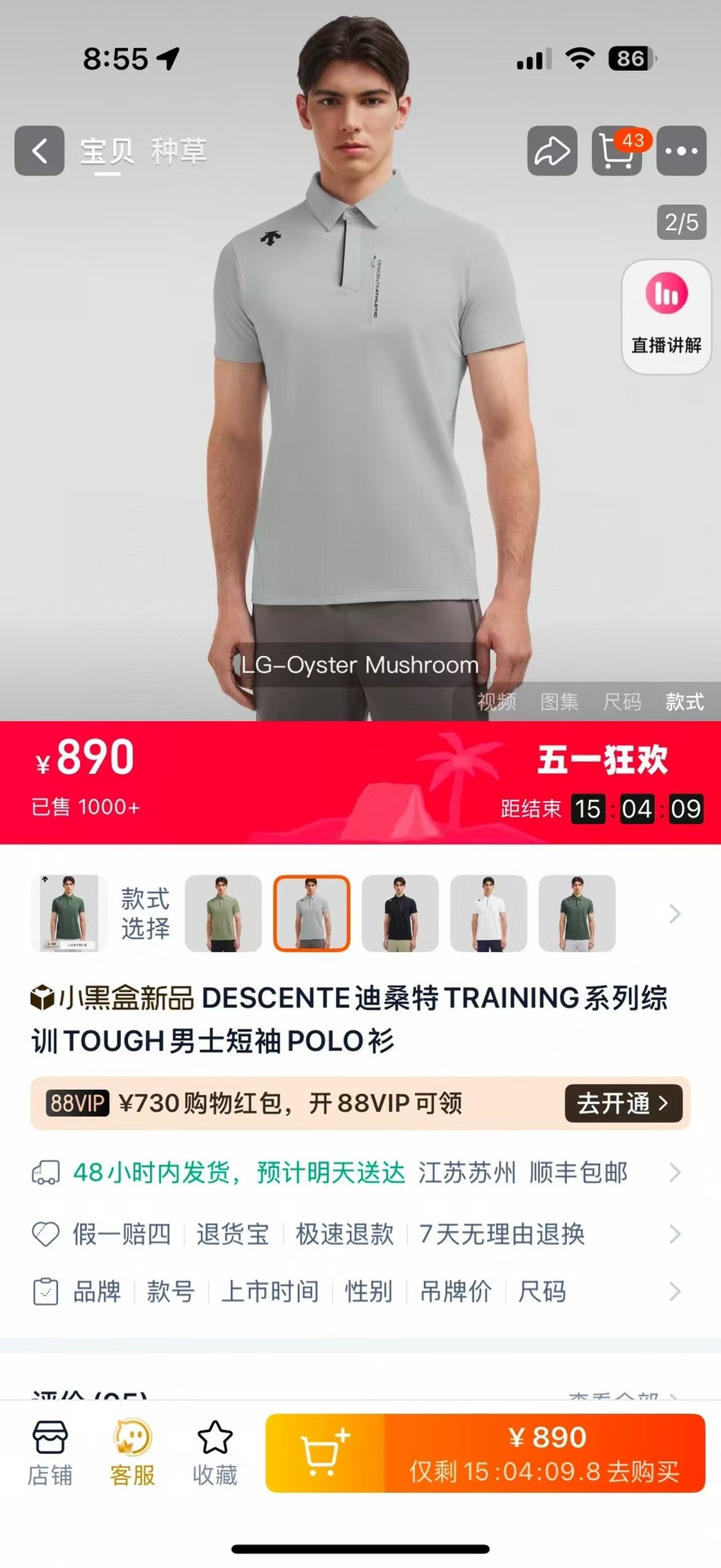Open product parameters row 品牌 款号
The image size is (721, 1568).
pos(359,1291)
